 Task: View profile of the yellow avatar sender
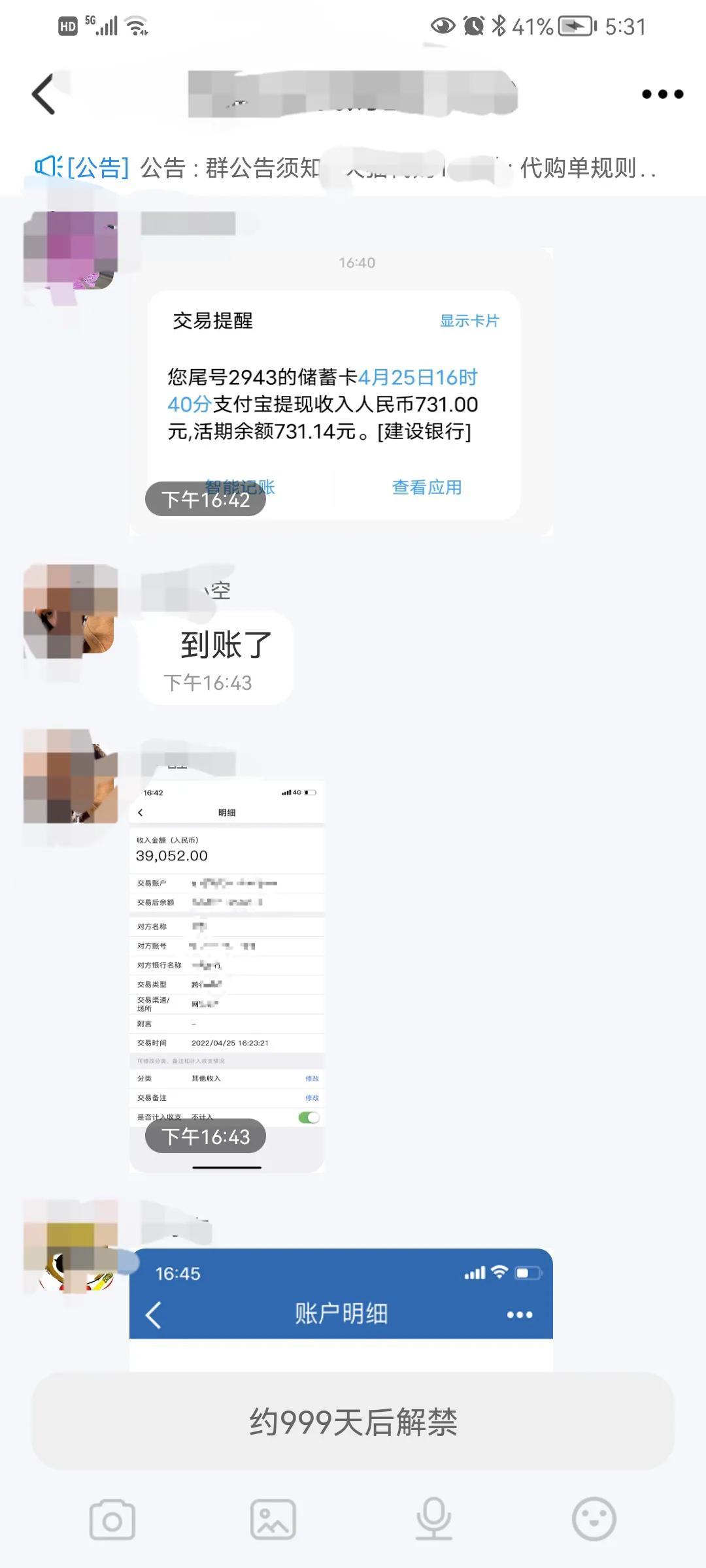71,1247
